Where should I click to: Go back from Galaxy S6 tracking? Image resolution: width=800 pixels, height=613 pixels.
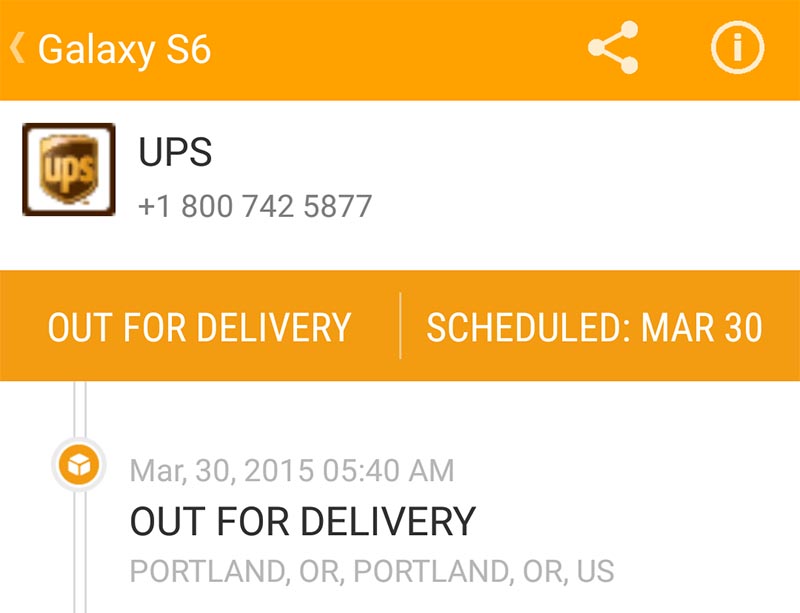click(18, 49)
